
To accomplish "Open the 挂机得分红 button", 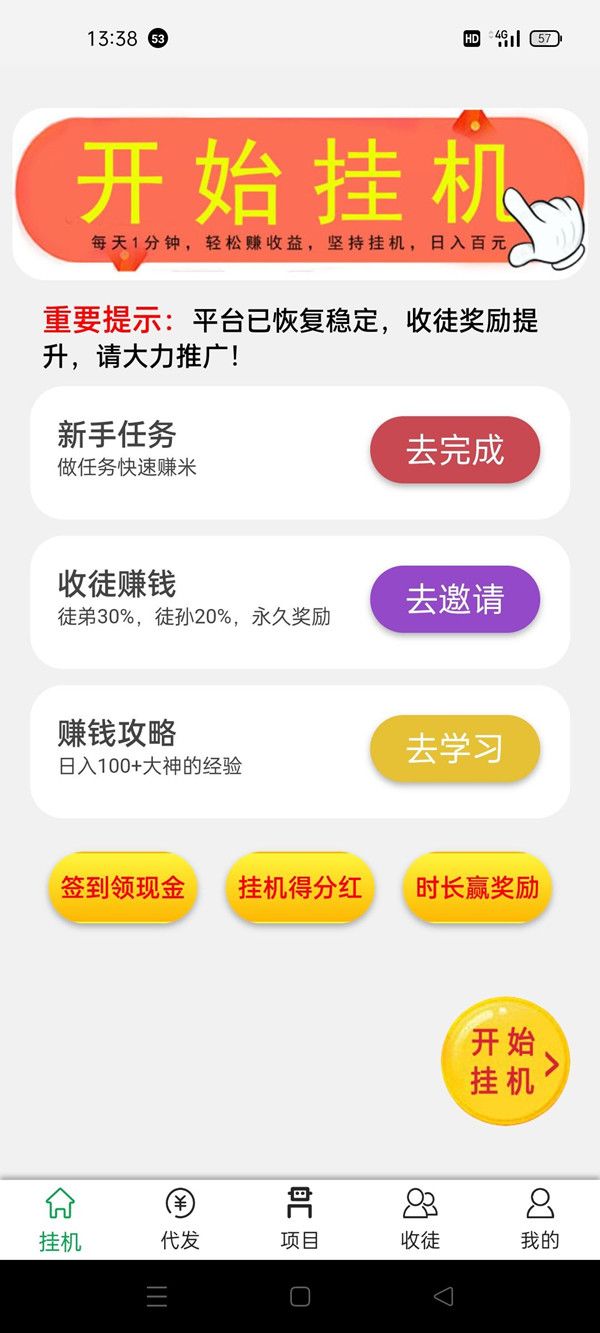I will click(300, 887).
